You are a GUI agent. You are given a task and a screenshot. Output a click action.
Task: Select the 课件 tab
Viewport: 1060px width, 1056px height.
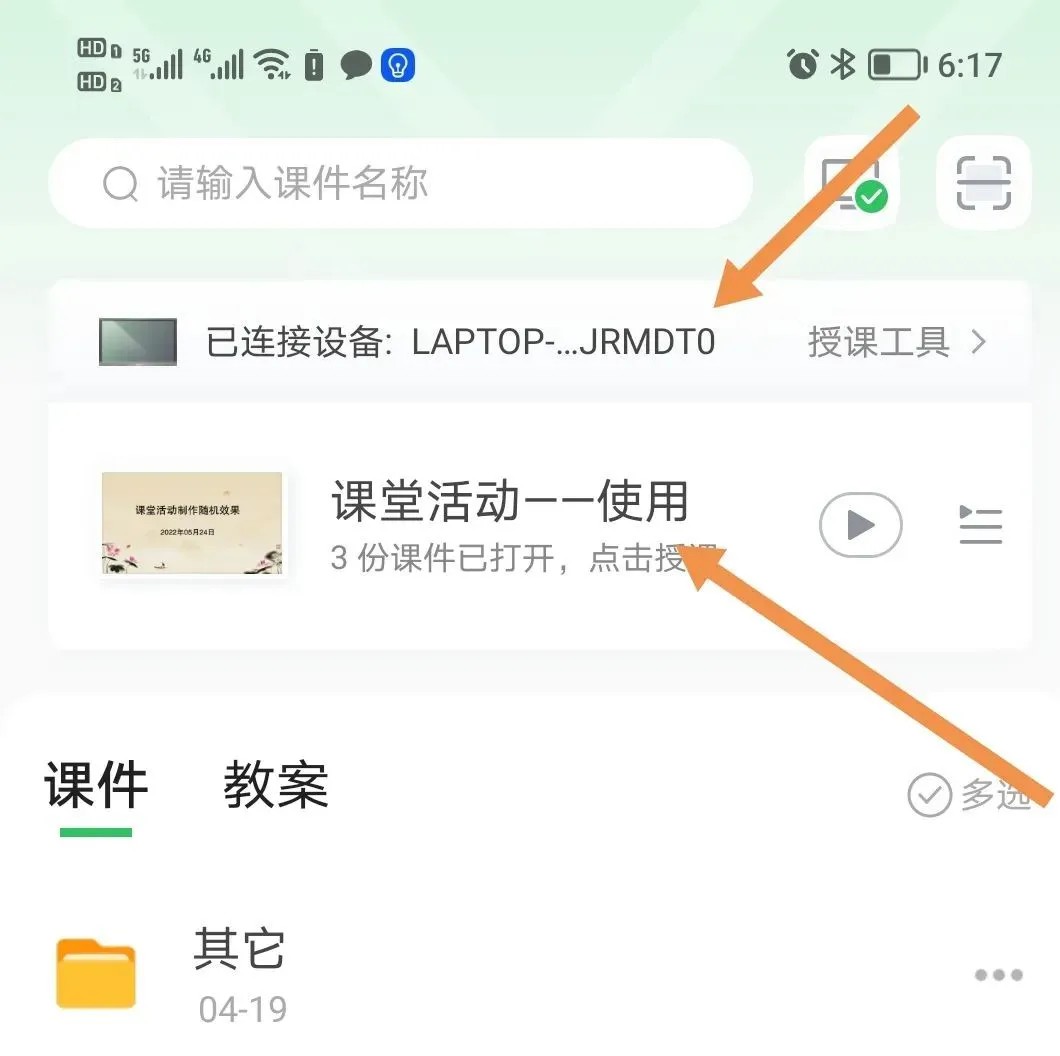(x=96, y=785)
